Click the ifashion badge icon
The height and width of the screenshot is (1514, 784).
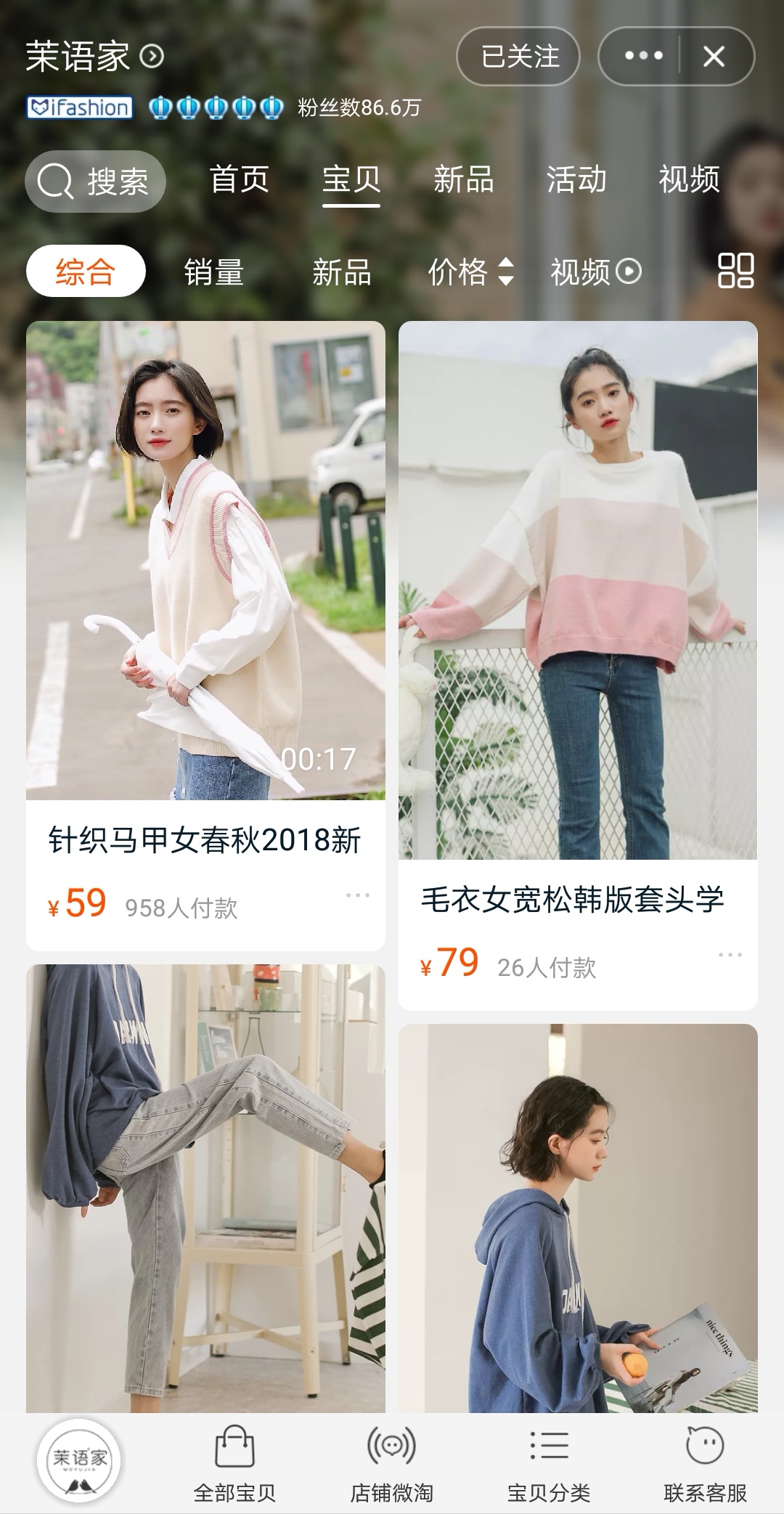80,109
